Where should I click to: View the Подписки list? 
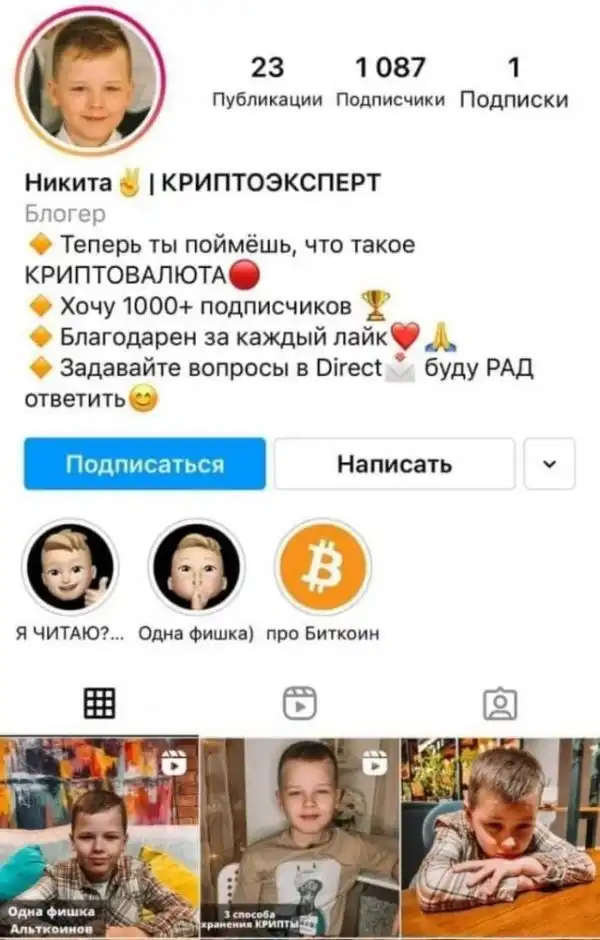click(513, 82)
